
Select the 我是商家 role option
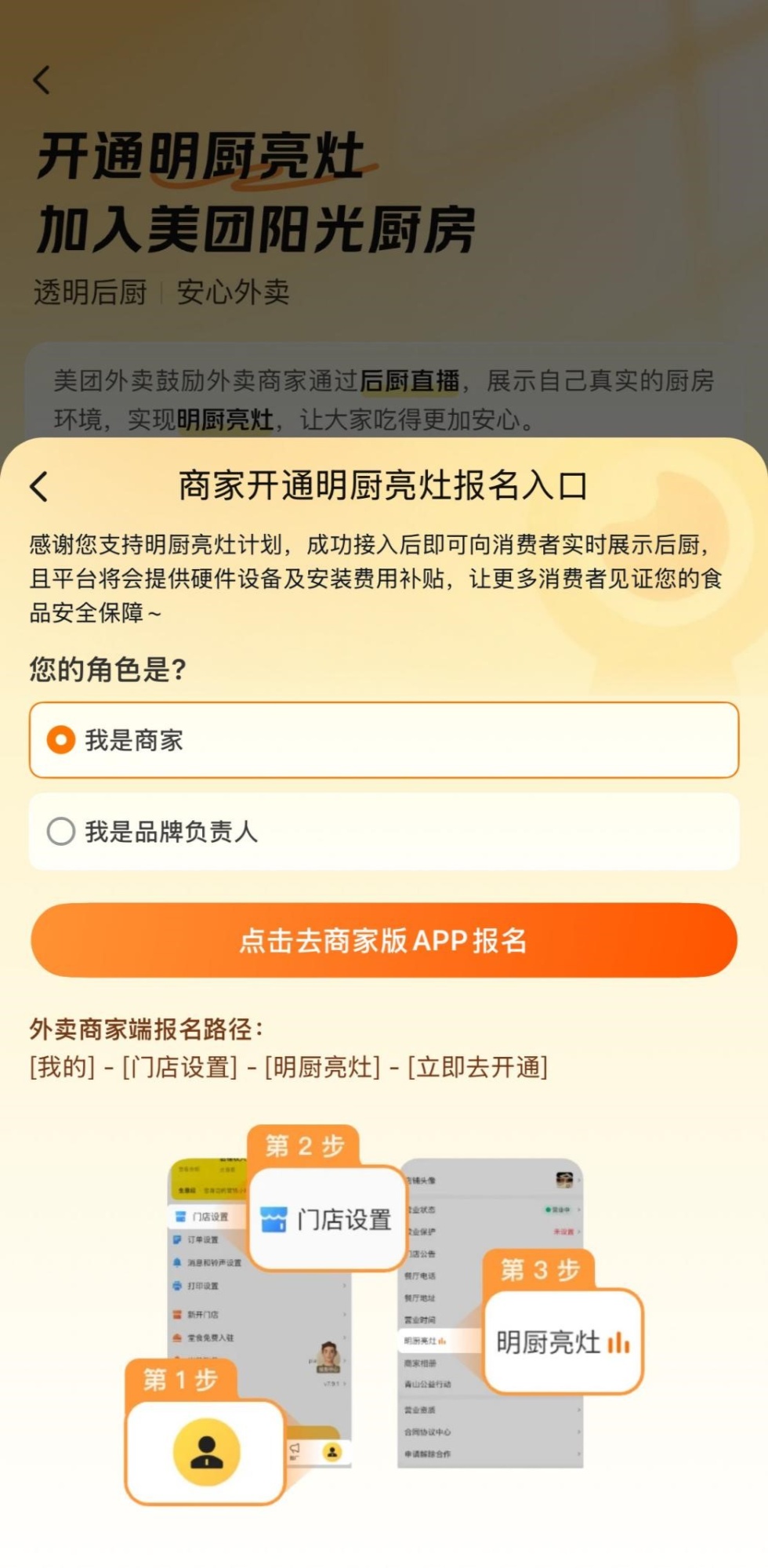click(x=384, y=740)
